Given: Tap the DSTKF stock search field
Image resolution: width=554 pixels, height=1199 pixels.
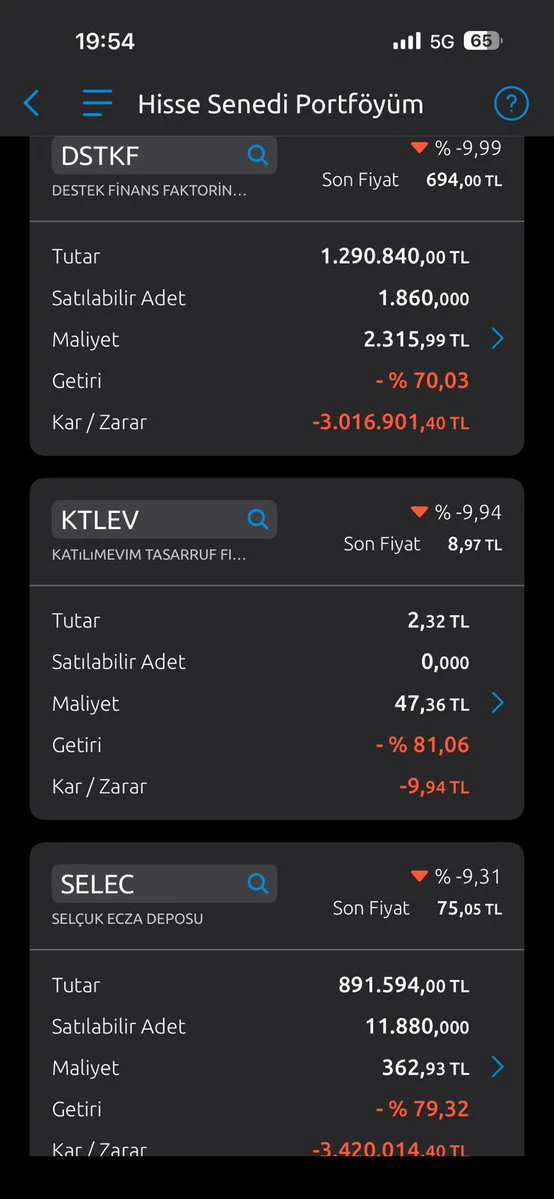Looking at the screenshot, I should point(165,156).
